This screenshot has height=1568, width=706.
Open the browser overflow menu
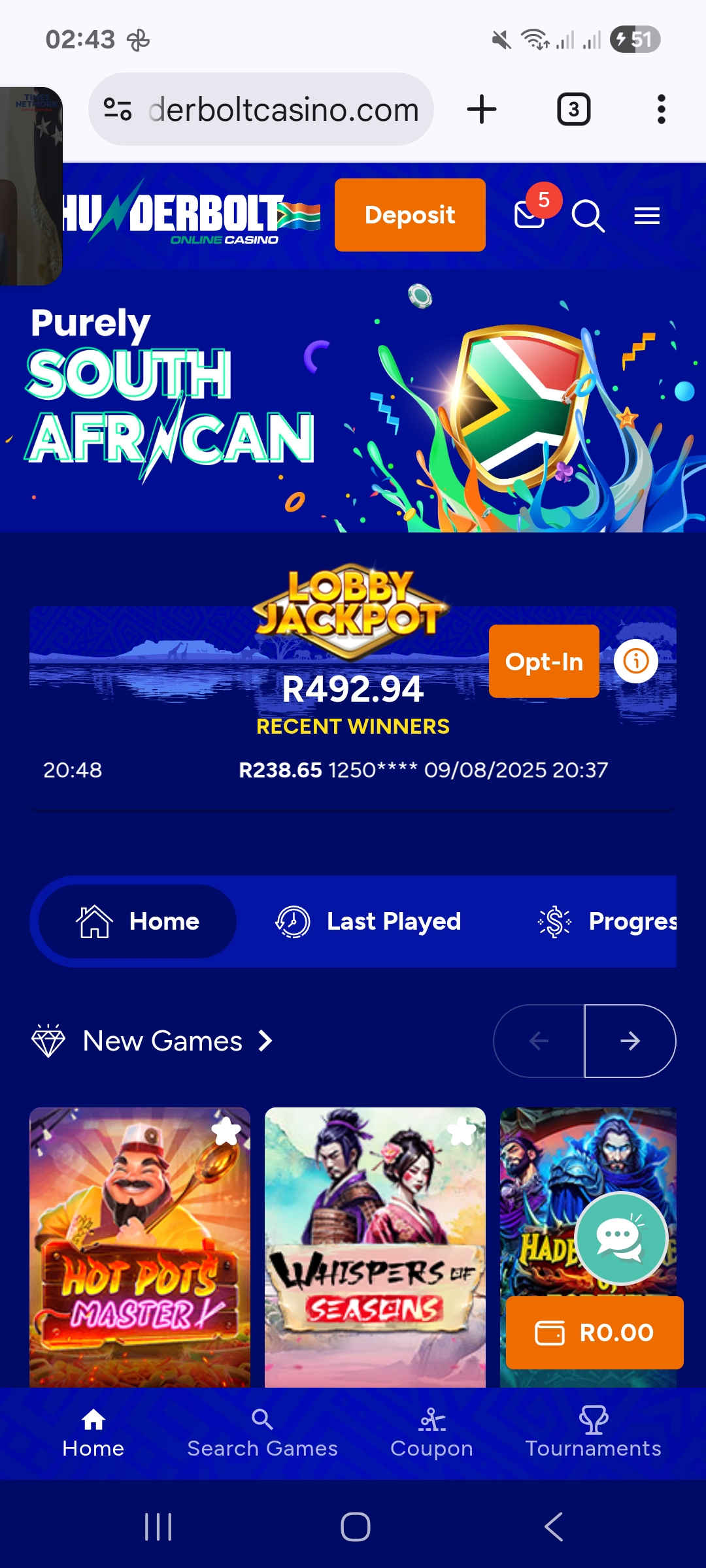point(661,109)
